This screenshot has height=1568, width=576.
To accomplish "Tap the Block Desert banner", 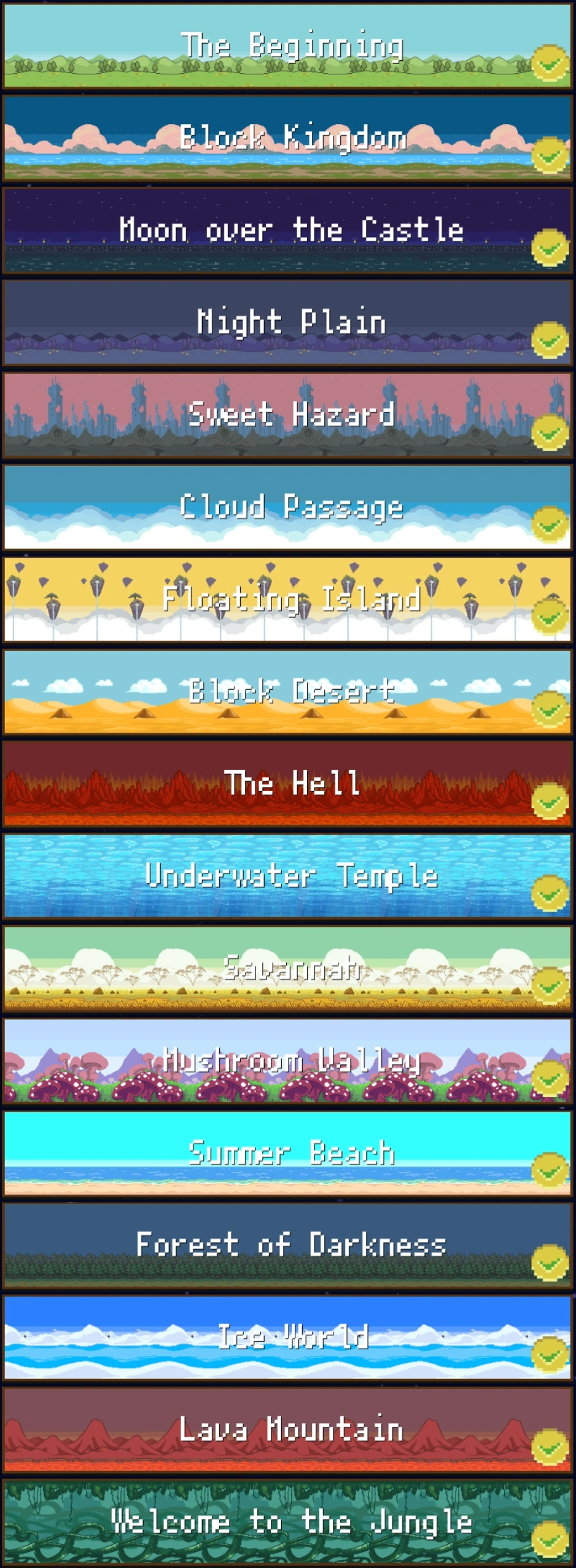I will pos(287,692).
